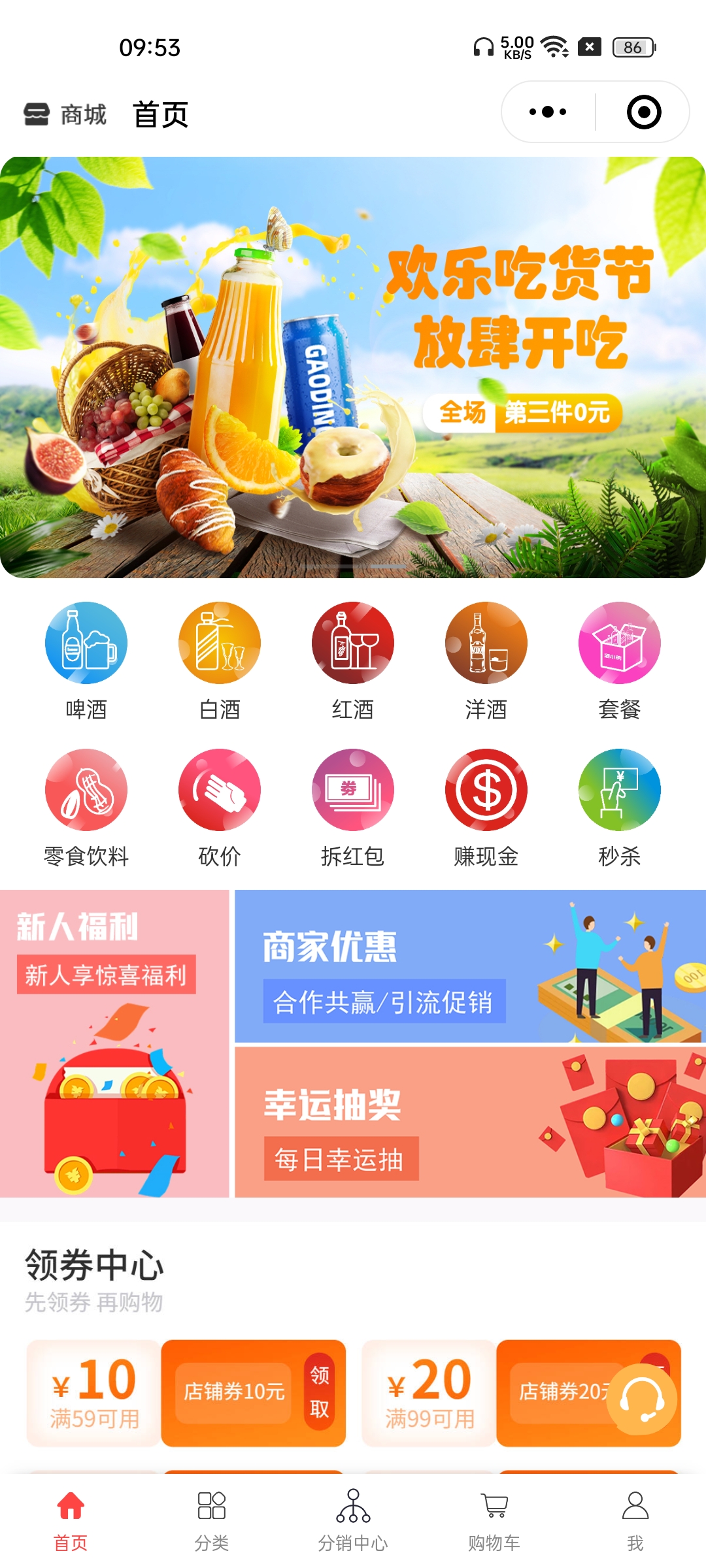The height and width of the screenshot is (1568, 706).
Task: Open the mini program more options menu
Action: click(x=548, y=112)
